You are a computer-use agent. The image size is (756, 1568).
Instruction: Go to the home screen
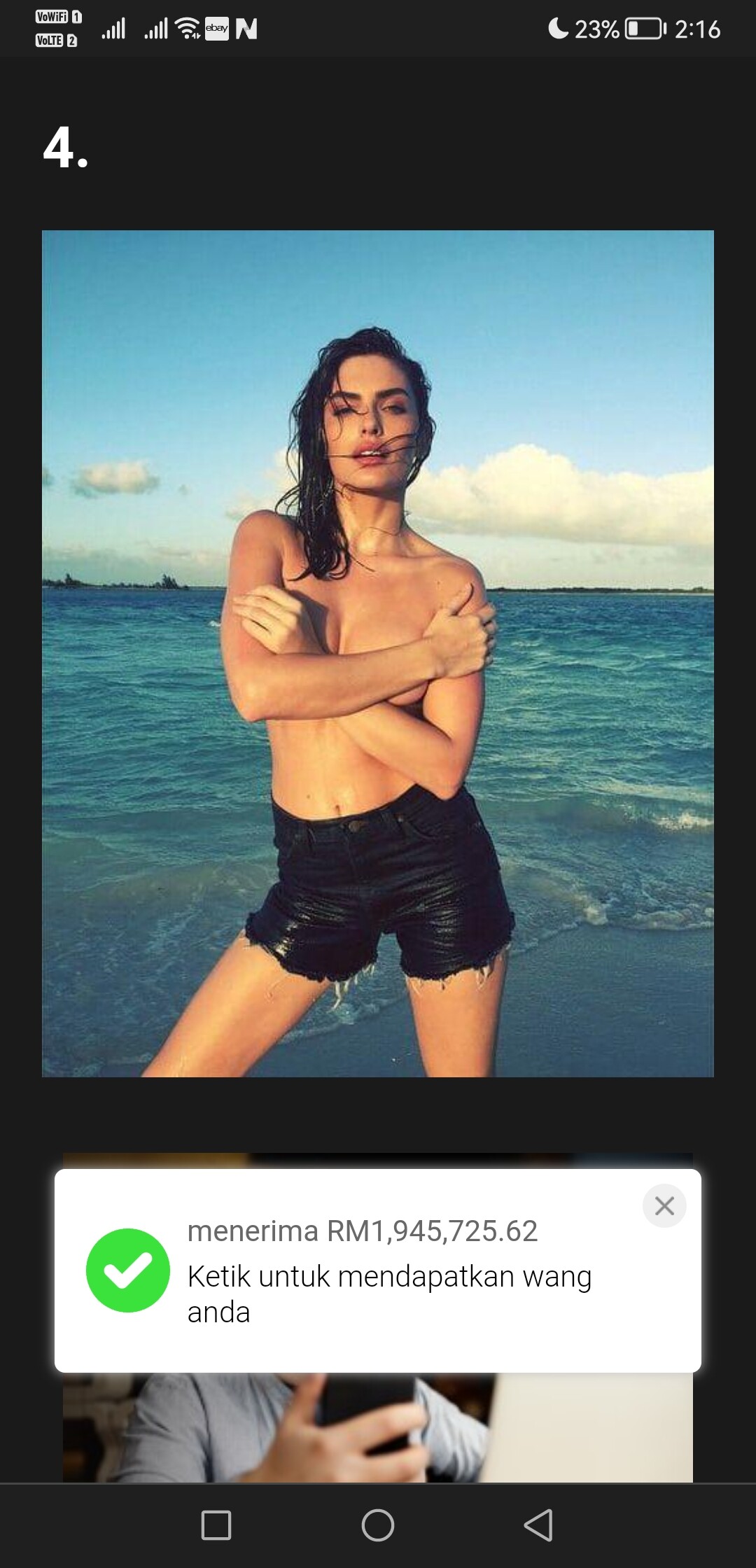[x=378, y=1525]
